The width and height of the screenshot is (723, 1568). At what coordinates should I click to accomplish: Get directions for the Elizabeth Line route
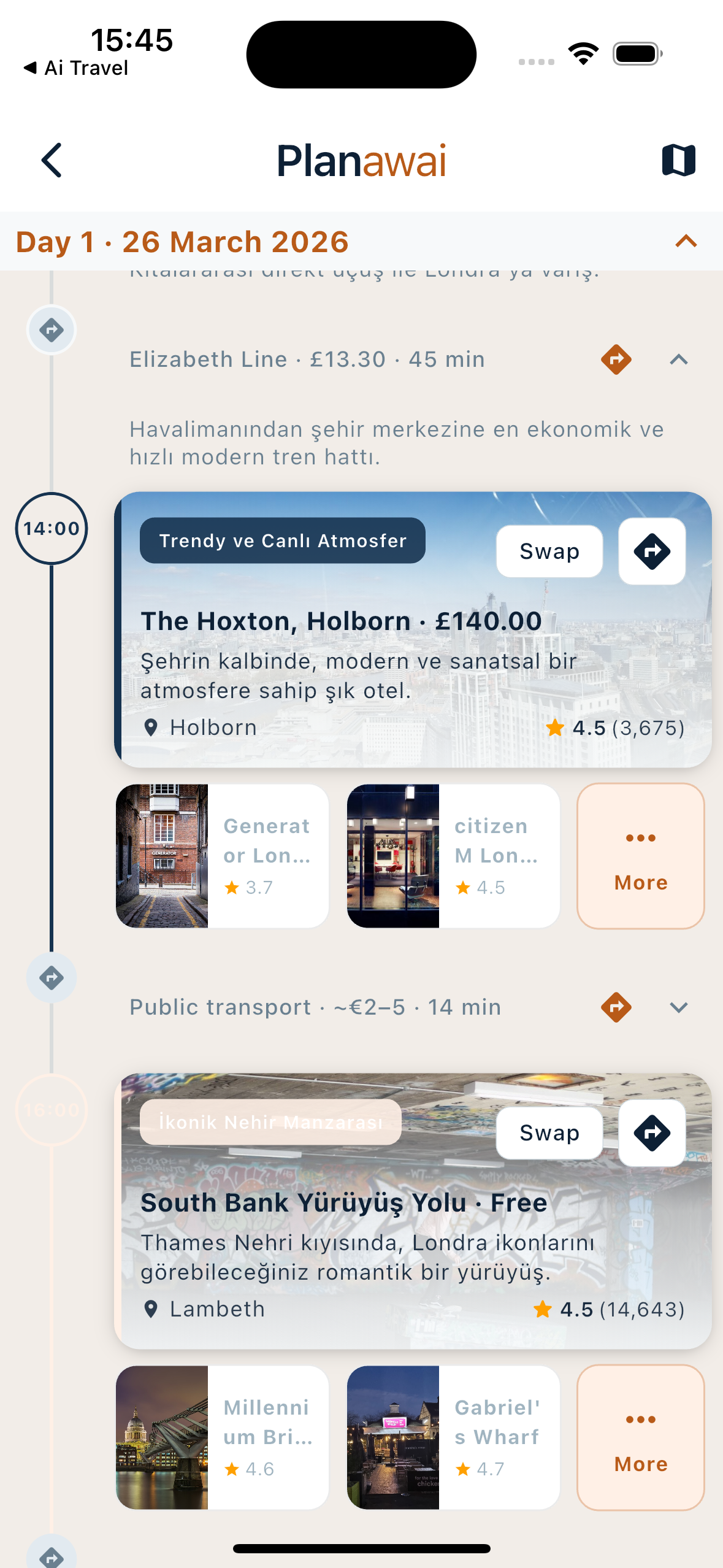coord(616,359)
